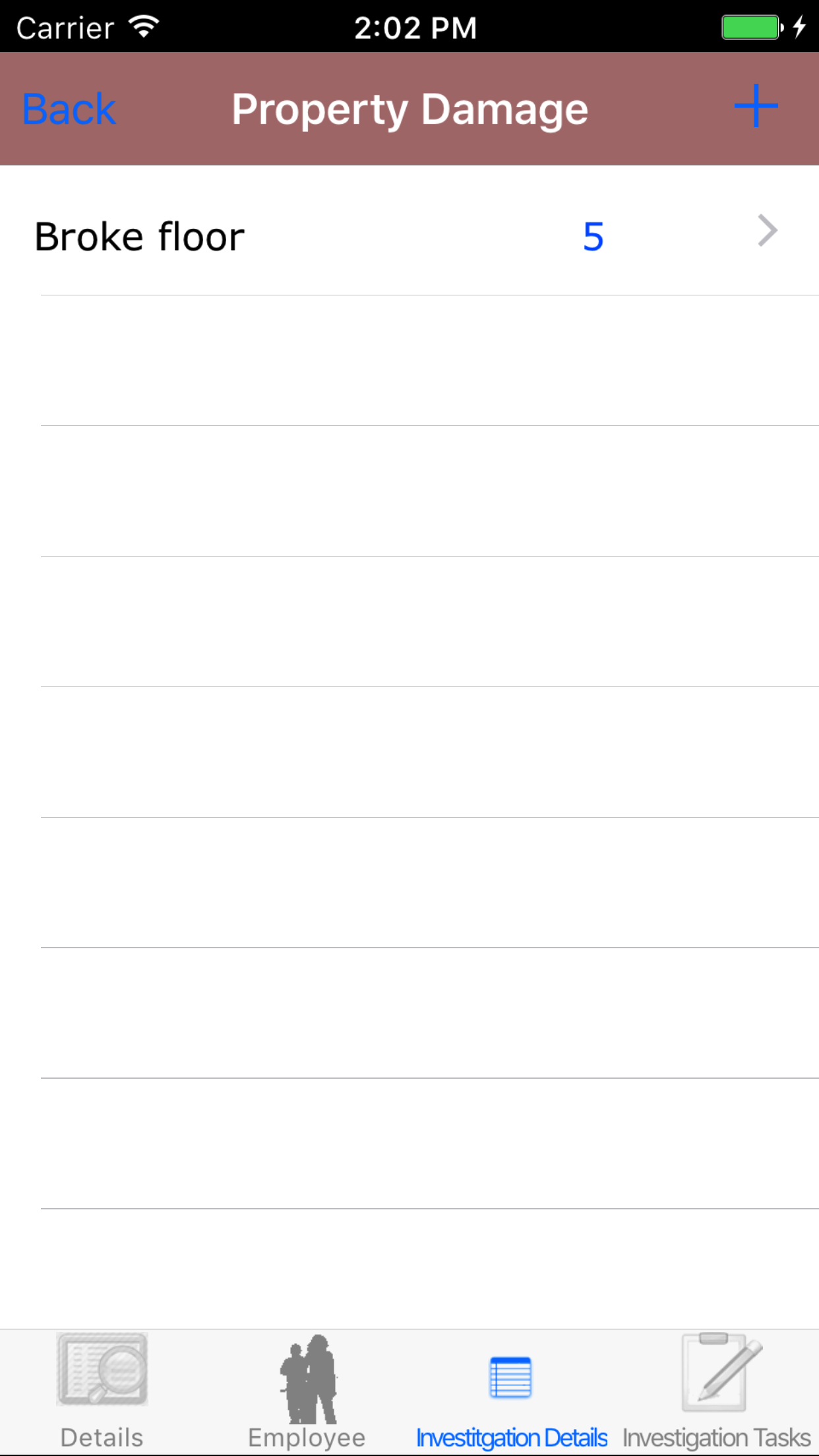Viewport: 819px width, 1456px height.
Task: Go back to the previous screen
Action: (69, 109)
